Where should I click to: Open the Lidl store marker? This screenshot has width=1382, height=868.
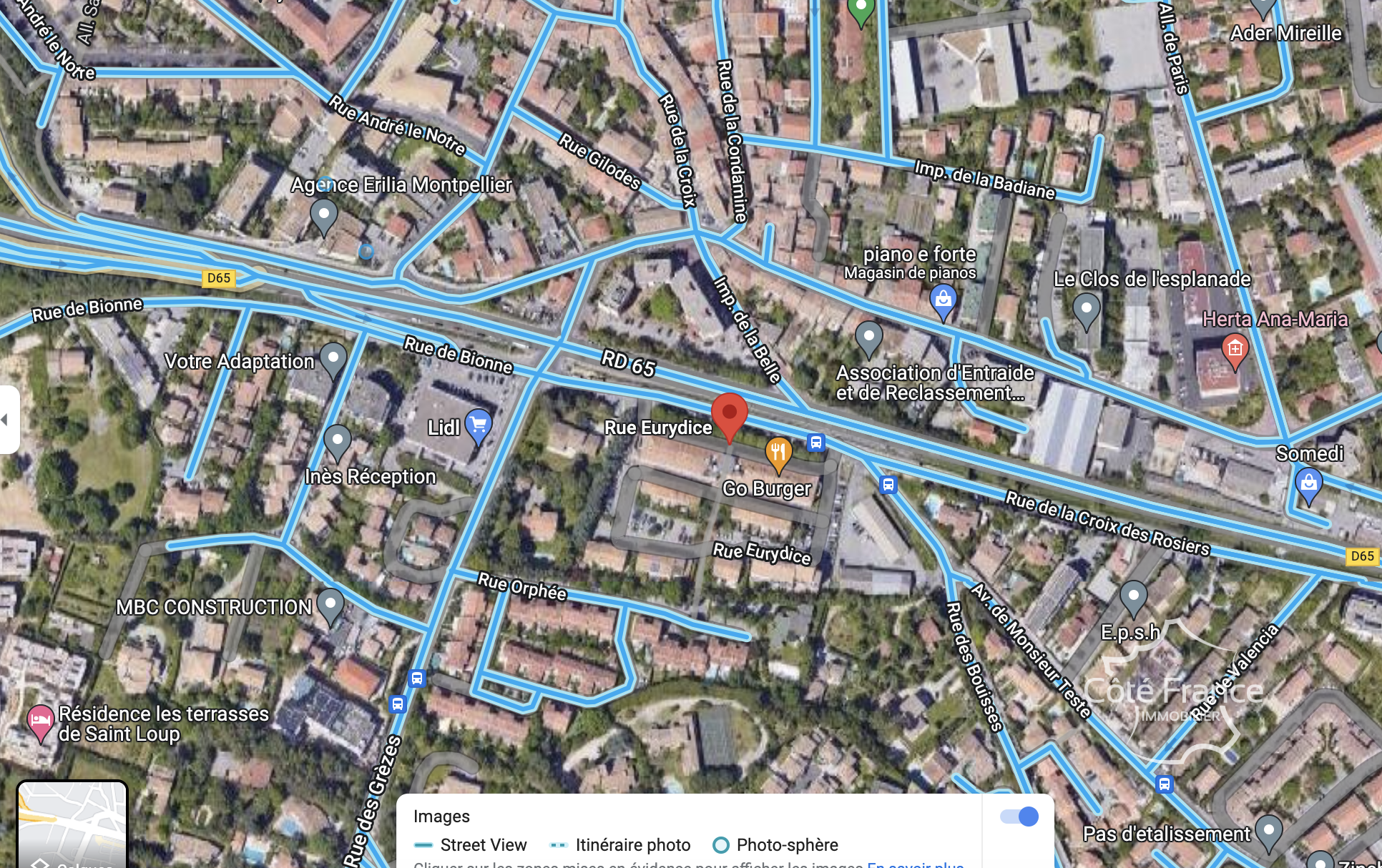[478, 425]
